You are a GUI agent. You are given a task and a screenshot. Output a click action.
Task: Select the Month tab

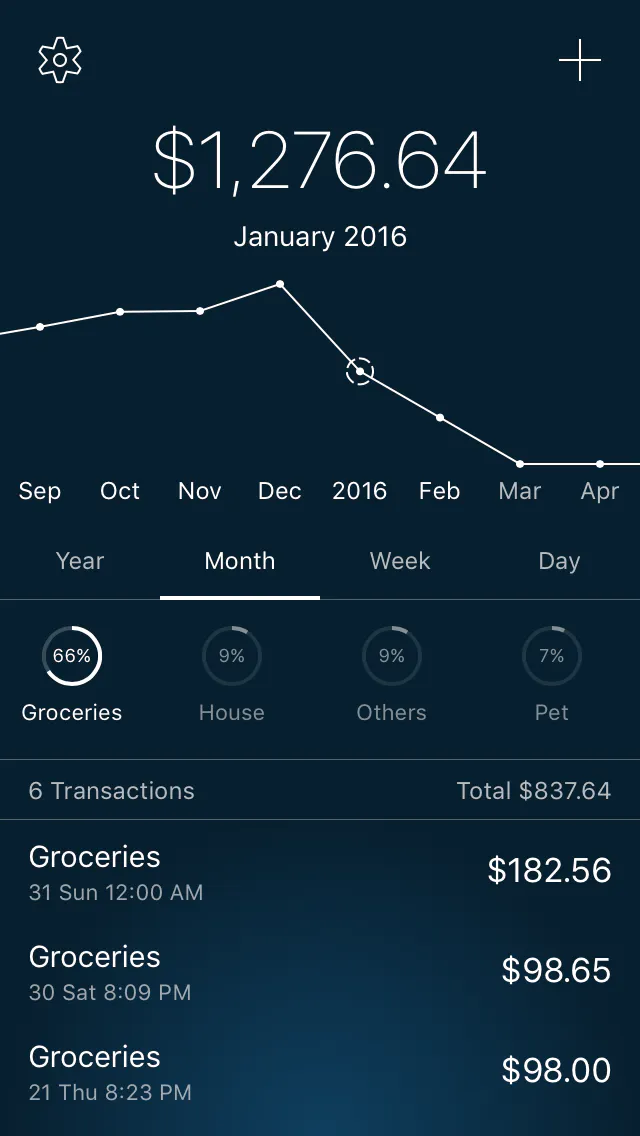pos(240,561)
